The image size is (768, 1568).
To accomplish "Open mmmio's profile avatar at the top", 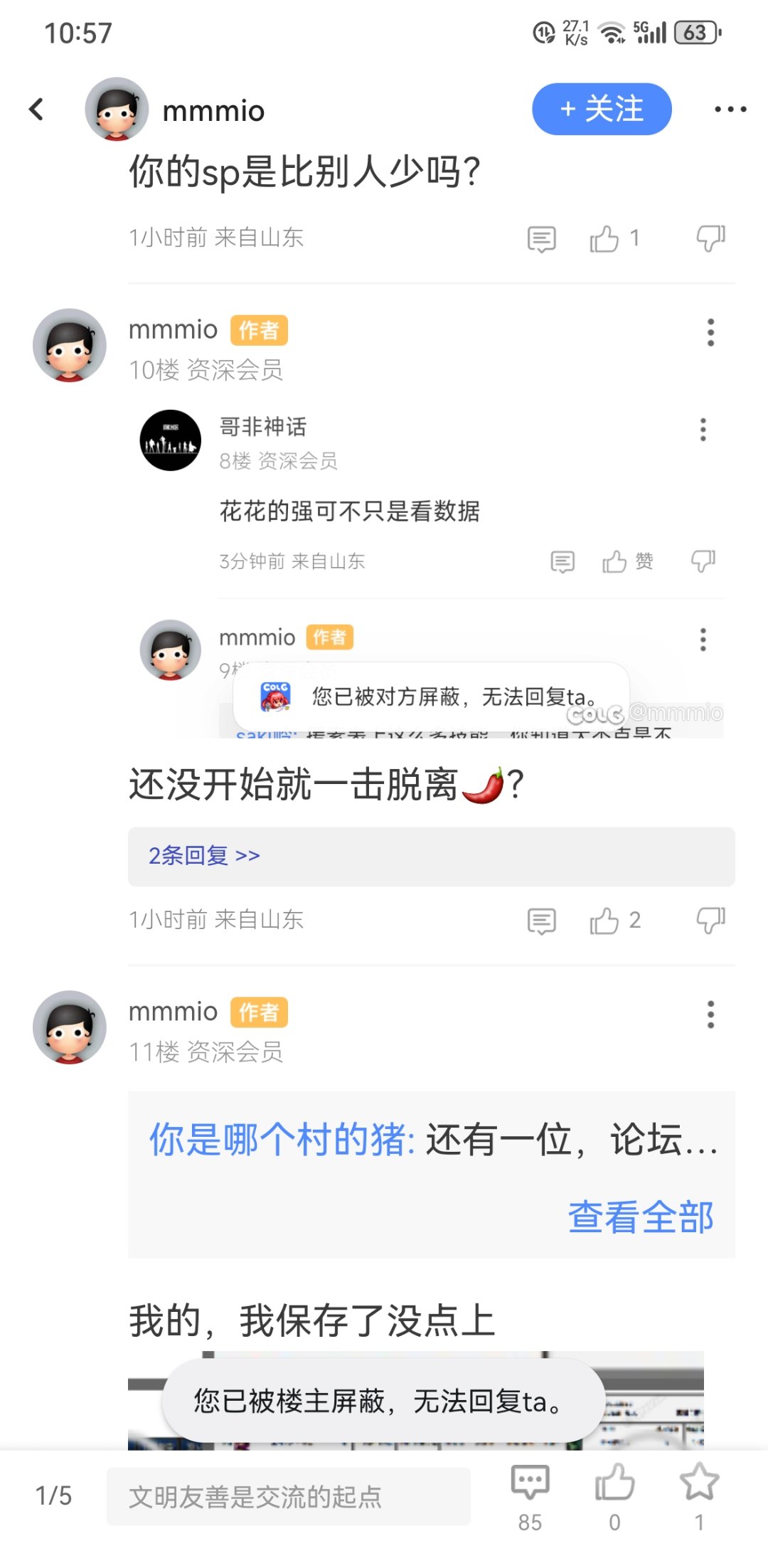I will (116, 109).
